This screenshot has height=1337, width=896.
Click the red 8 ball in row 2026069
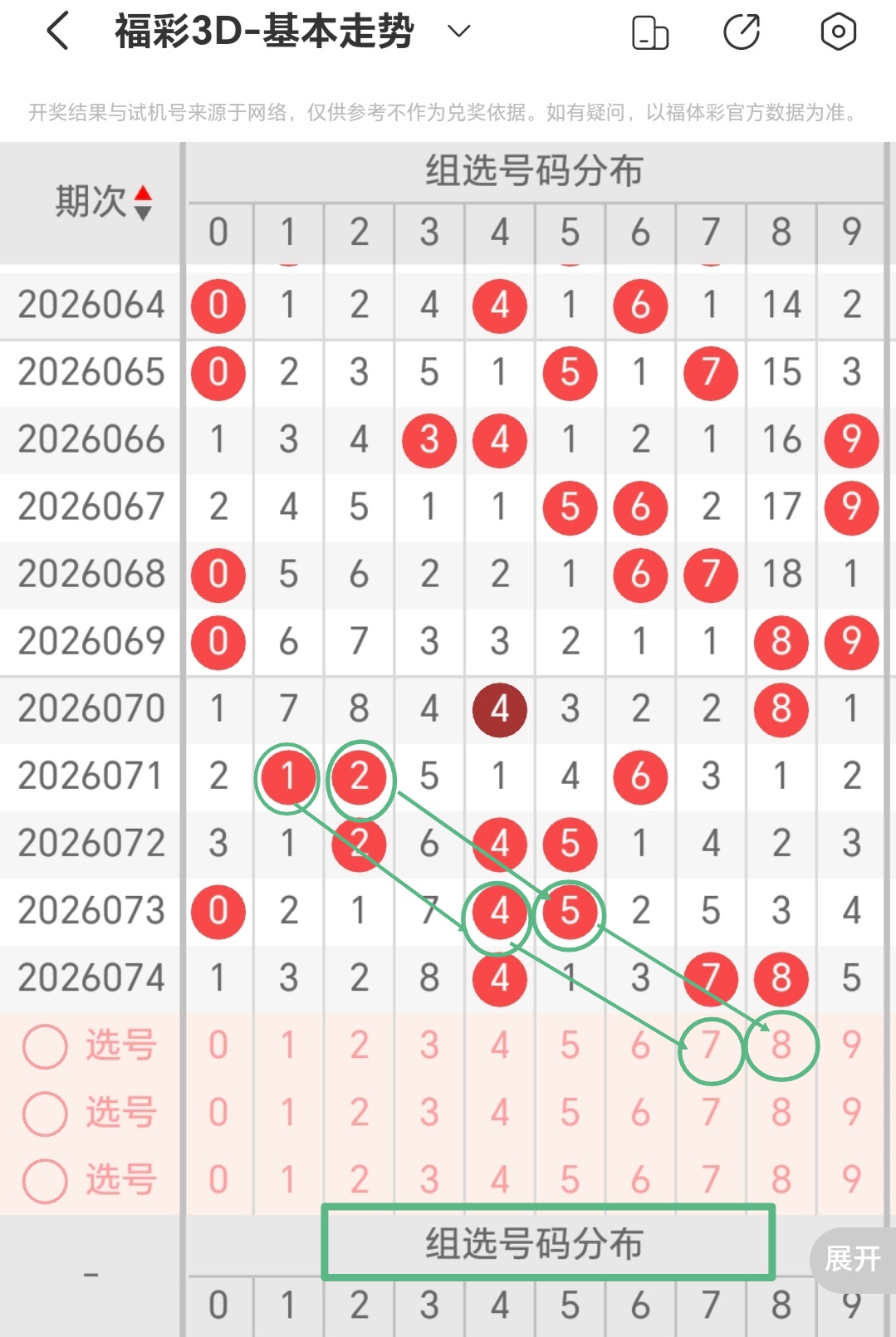[x=781, y=641]
